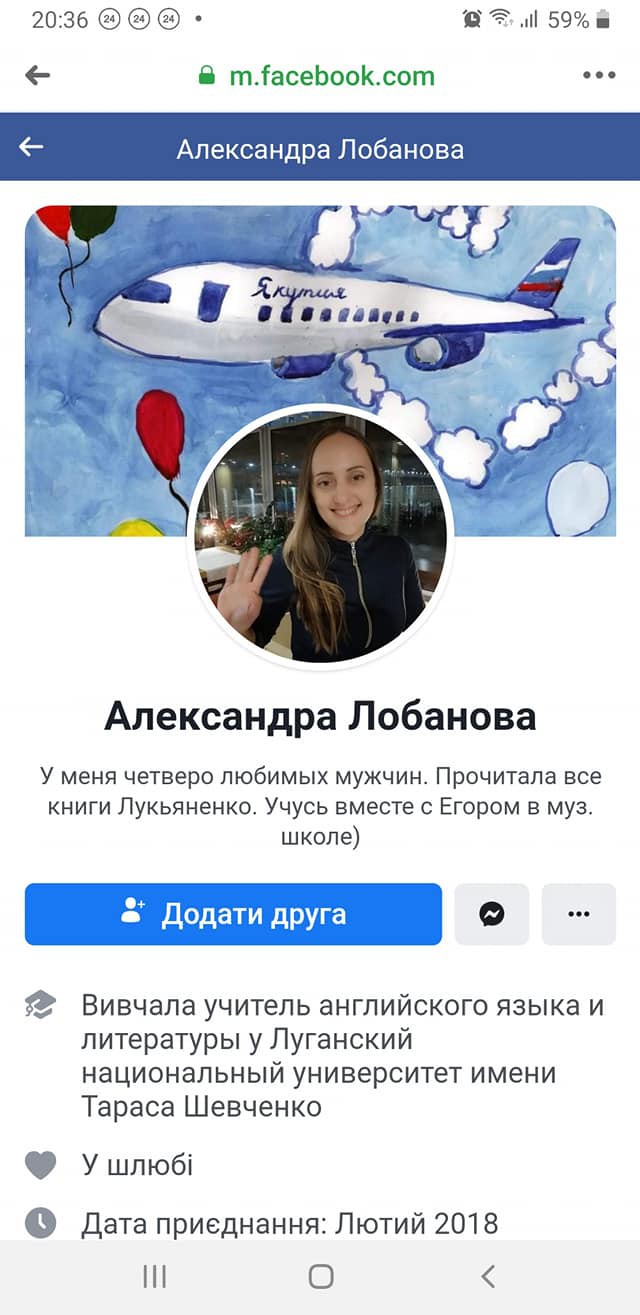Image resolution: width=640 pixels, height=1315 pixels.
Task: Open the profile's more options button
Action: coord(578,913)
